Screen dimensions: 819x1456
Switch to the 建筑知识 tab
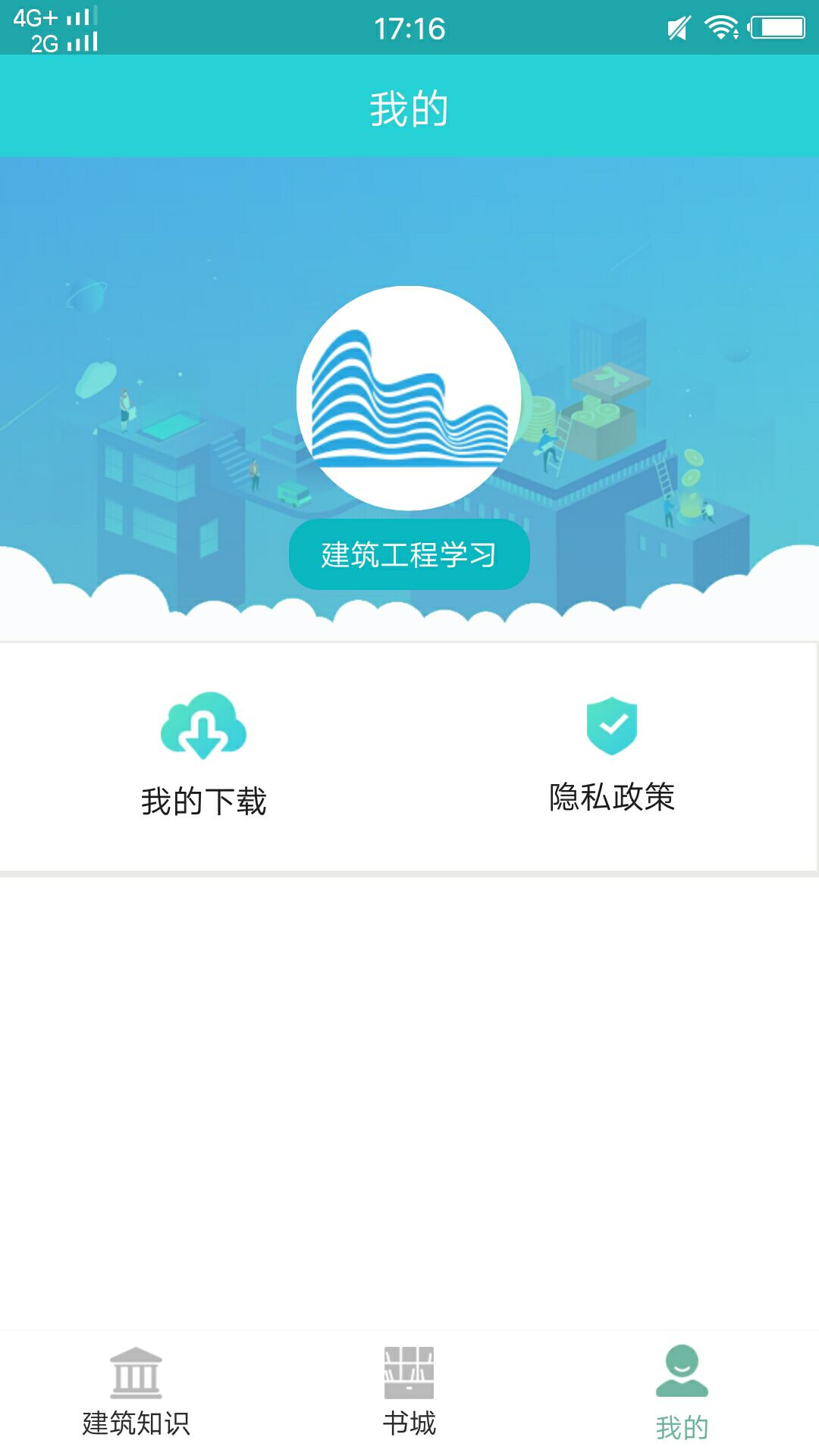coord(136,1392)
